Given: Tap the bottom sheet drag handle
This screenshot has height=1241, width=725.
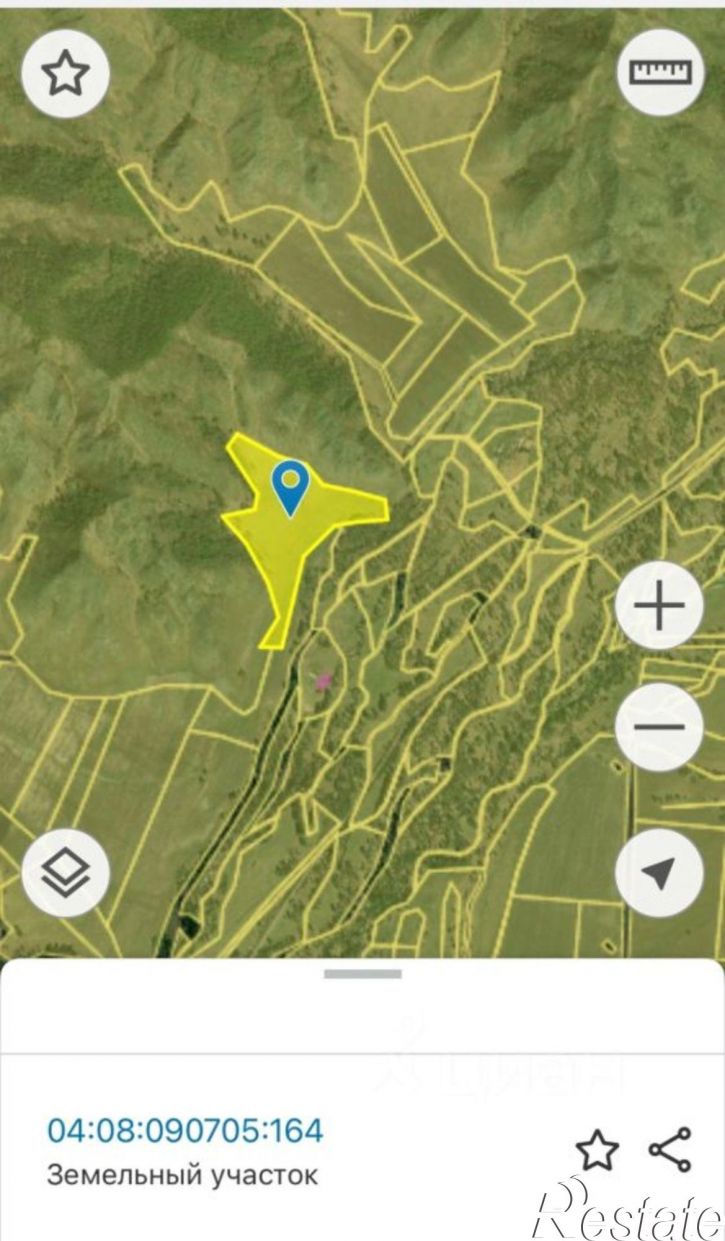Looking at the screenshot, I should pyautogui.click(x=362, y=974).
